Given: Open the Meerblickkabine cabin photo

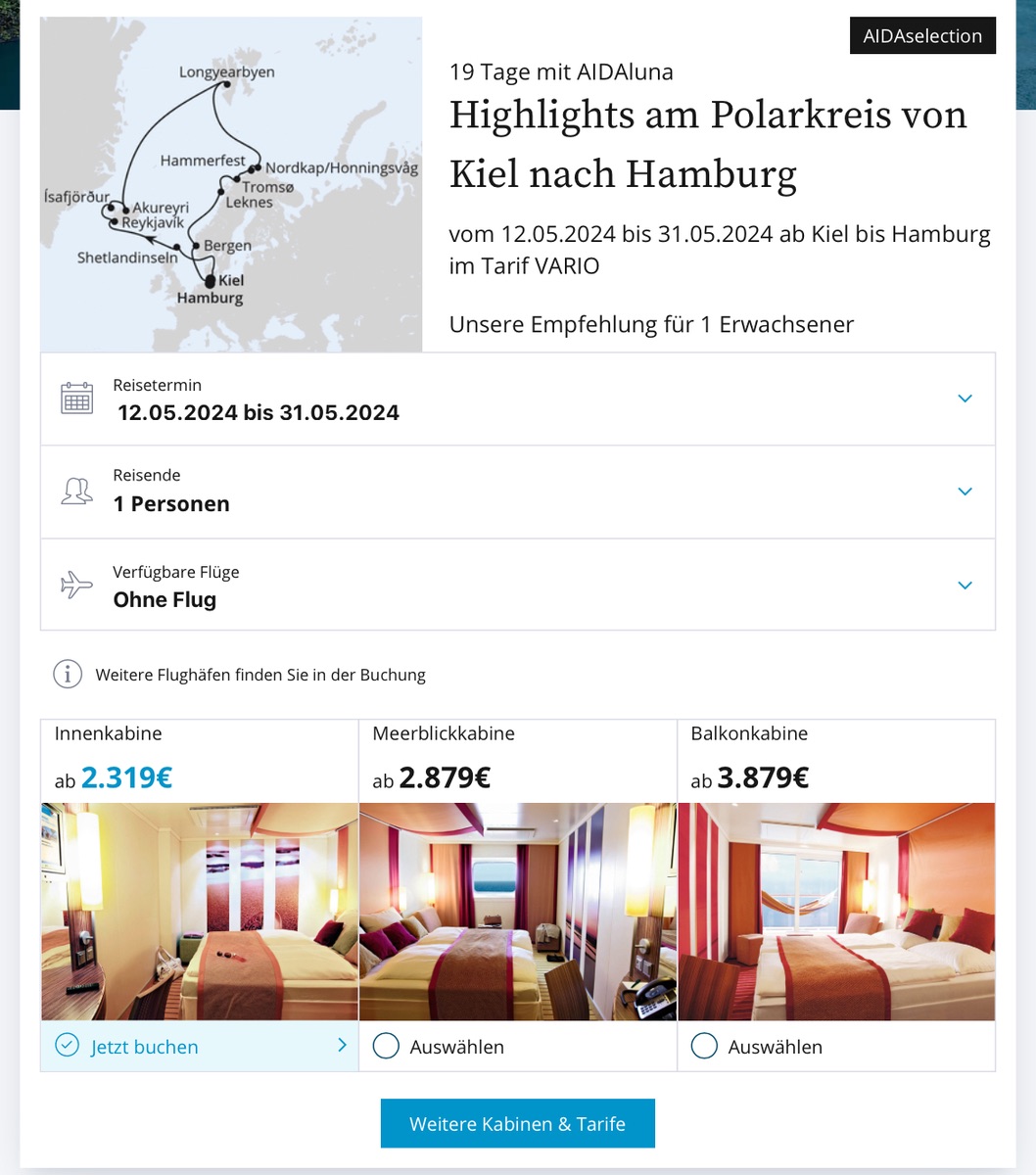Looking at the screenshot, I should click(x=518, y=912).
